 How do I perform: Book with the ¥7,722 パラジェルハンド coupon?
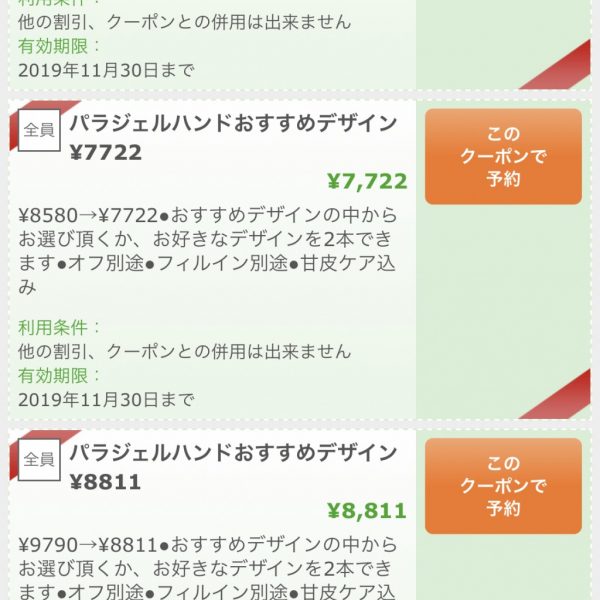(x=503, y=157)
